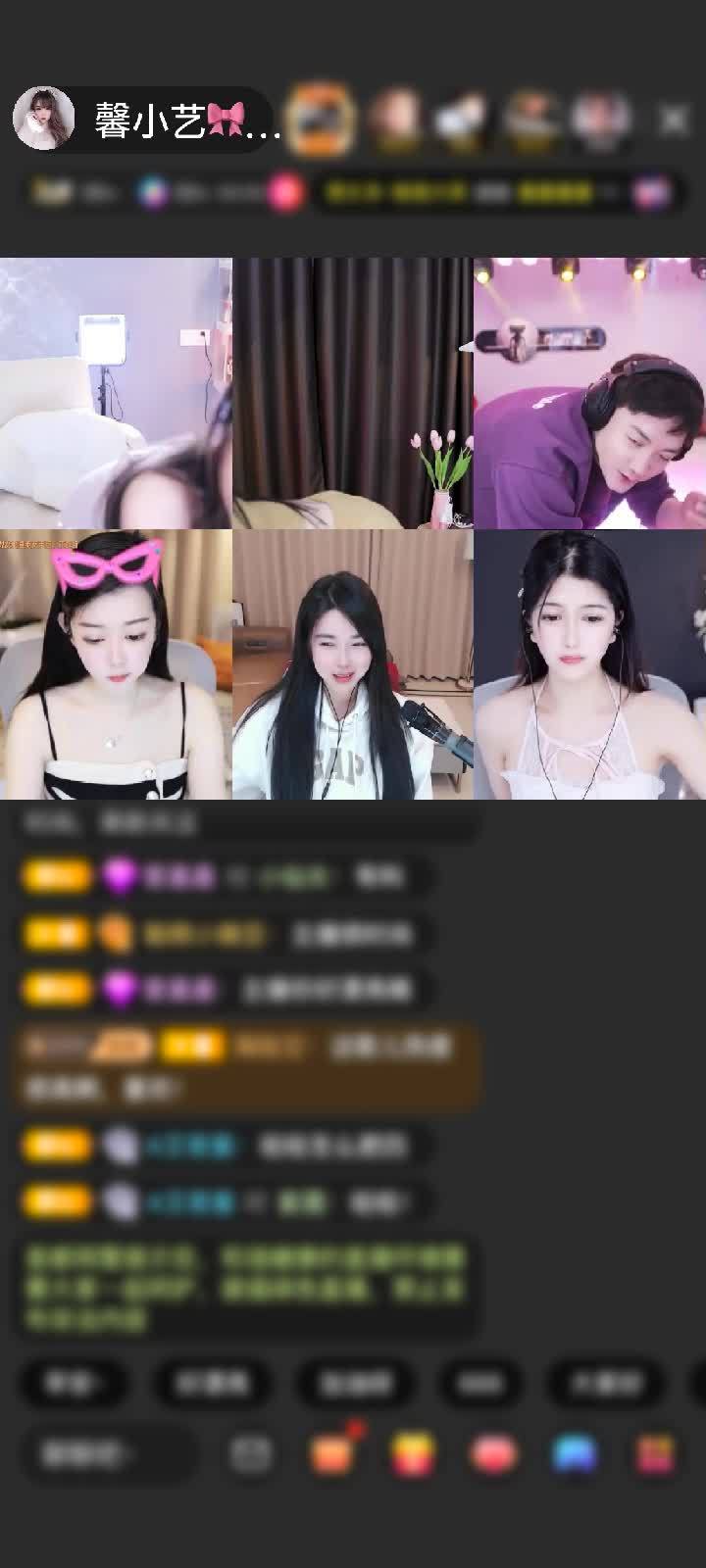The height and width of the screenshot is (1568, 706).
Task: Tap the streamer wearing pink cat glasses
Action: tap(116, 664)
